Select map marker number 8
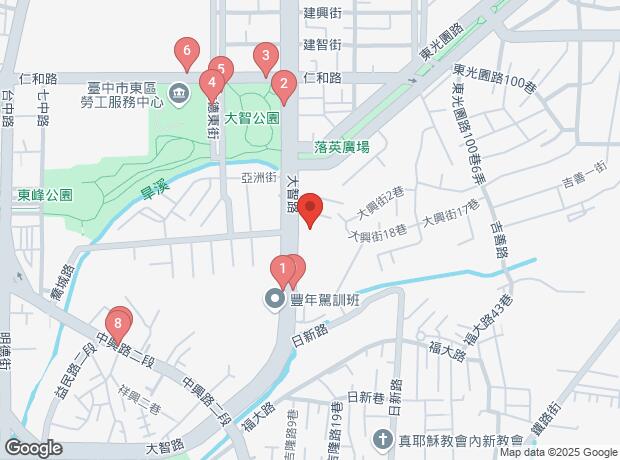The height and width of the screenshot is (460, 620). tap(118, 323)
